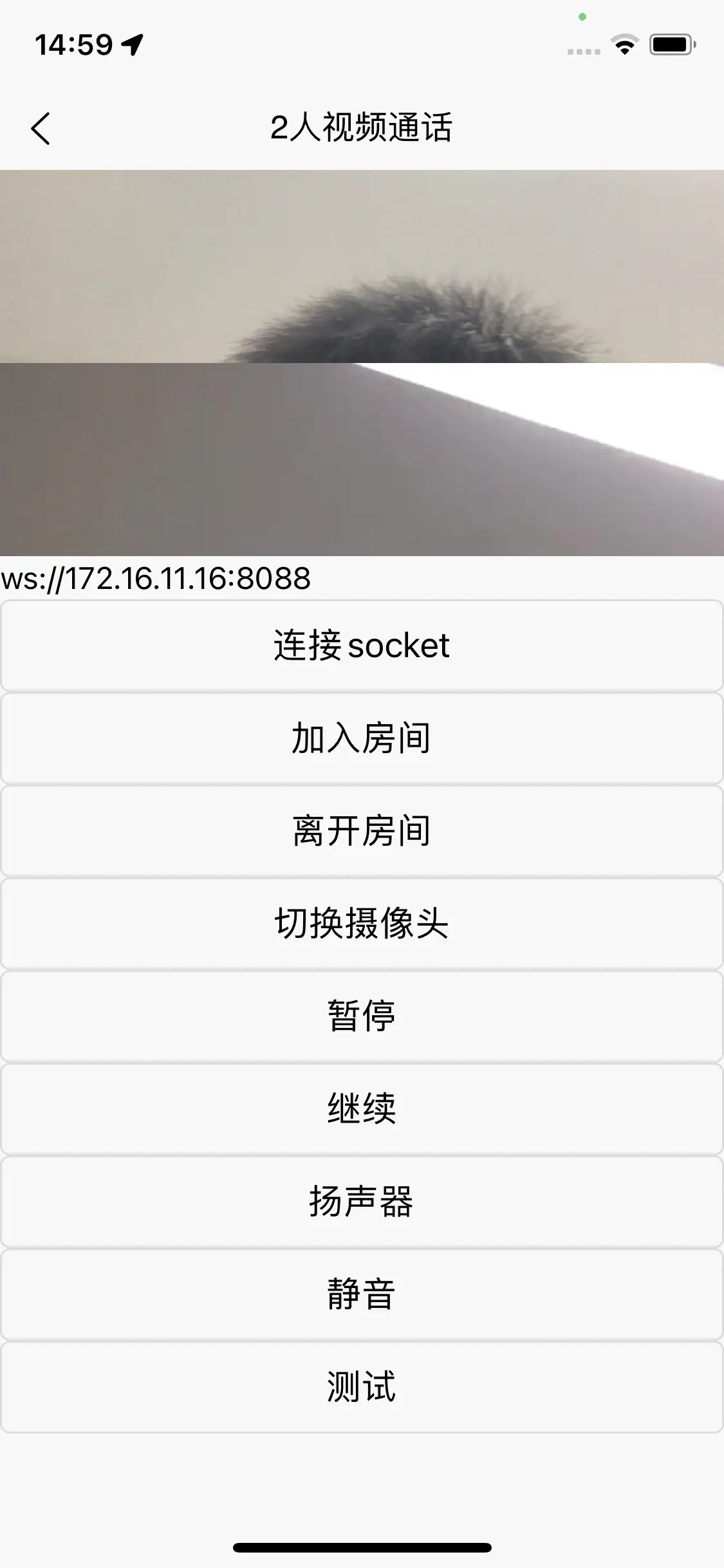Mute the microphone using 静音
This screenshot has height=1568, width=724.
[362, 1294]
